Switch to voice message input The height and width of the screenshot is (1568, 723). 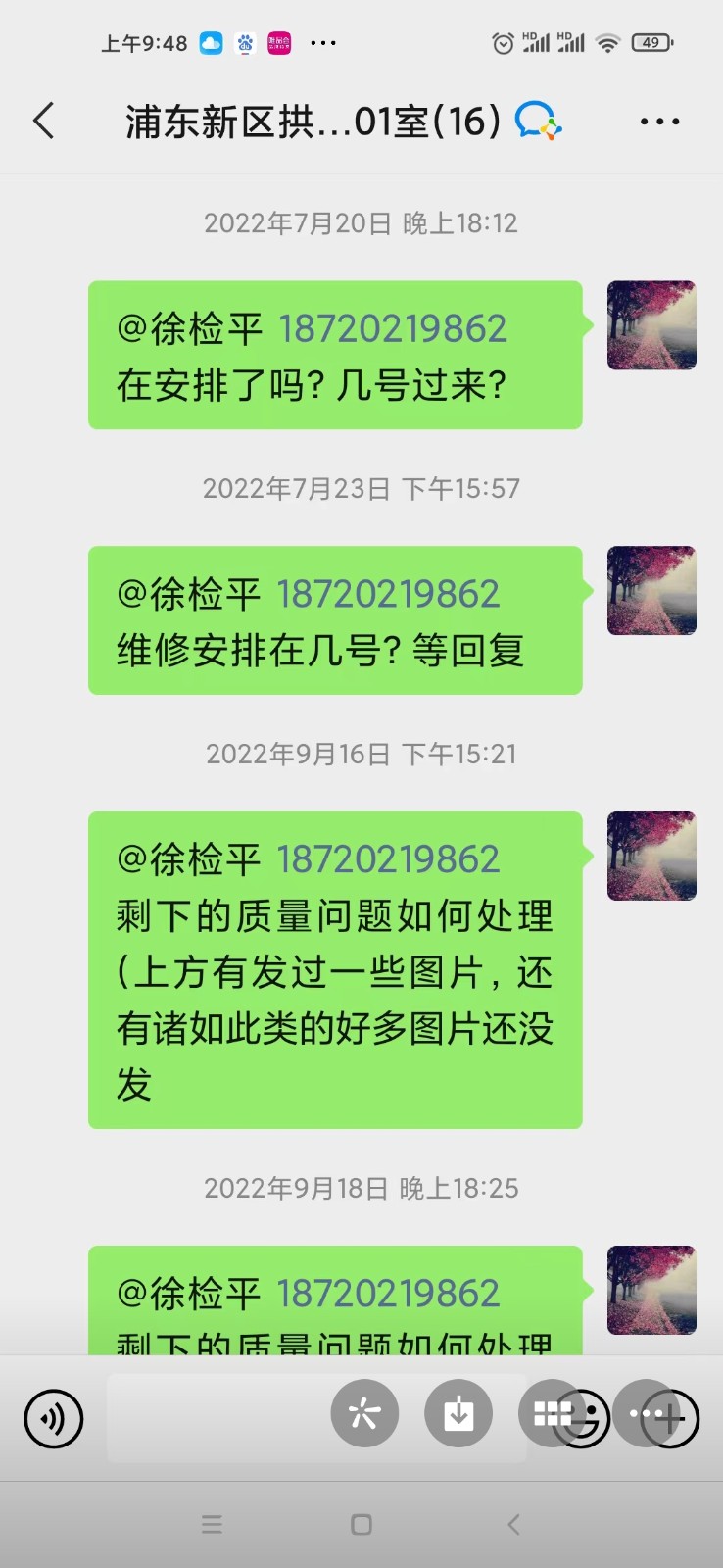(53, 1418)
